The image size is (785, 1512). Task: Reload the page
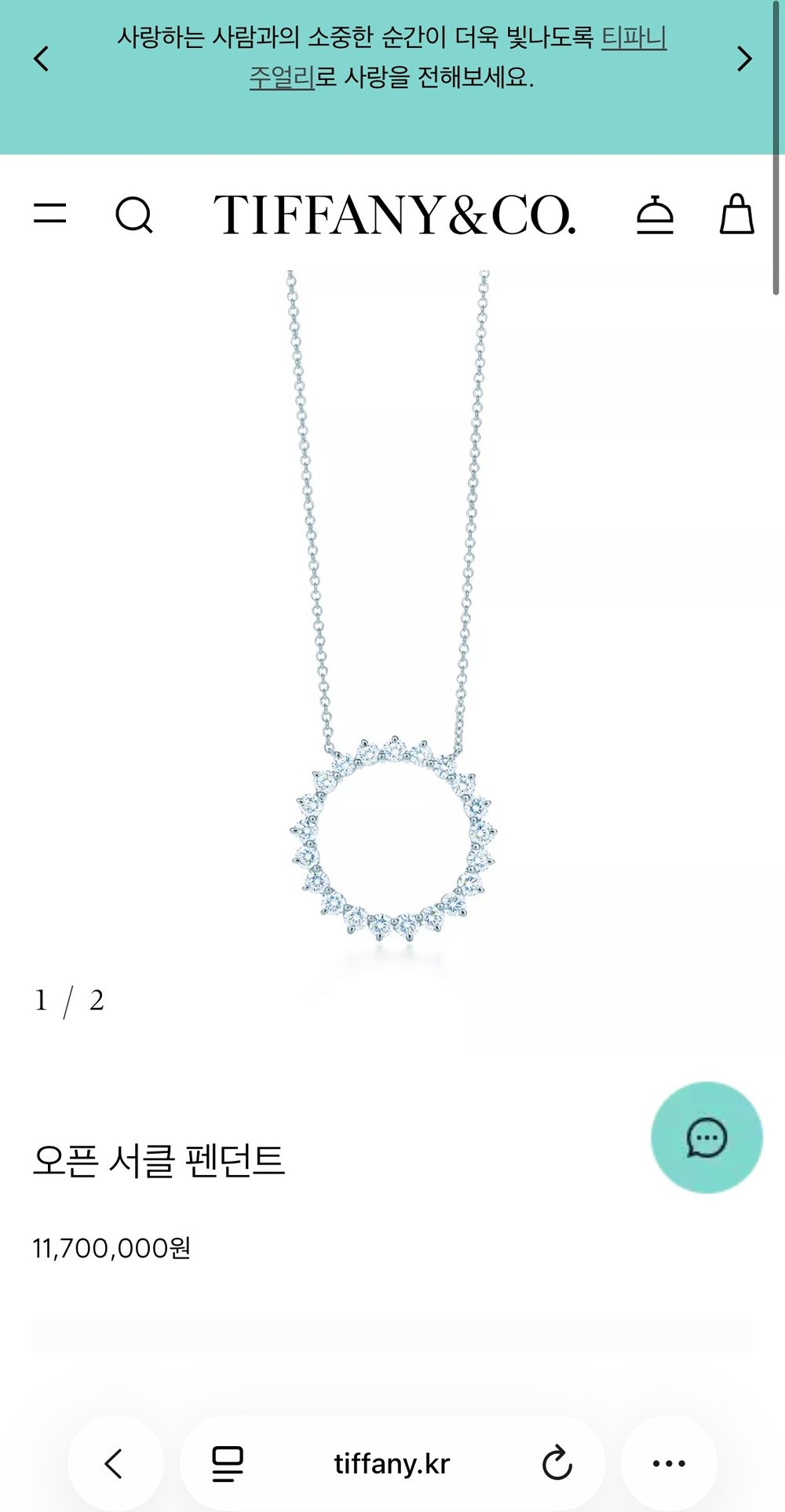click(x=557, y=1463)
